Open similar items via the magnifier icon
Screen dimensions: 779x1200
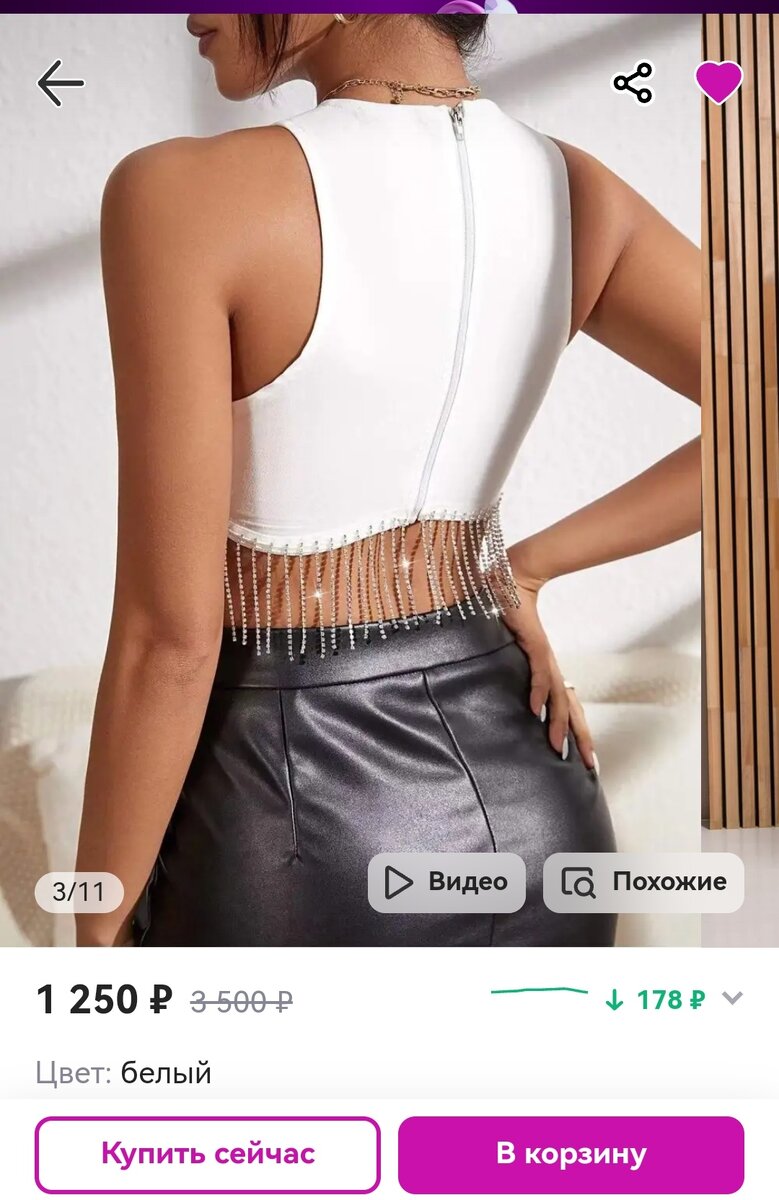[x=576, y=882]
